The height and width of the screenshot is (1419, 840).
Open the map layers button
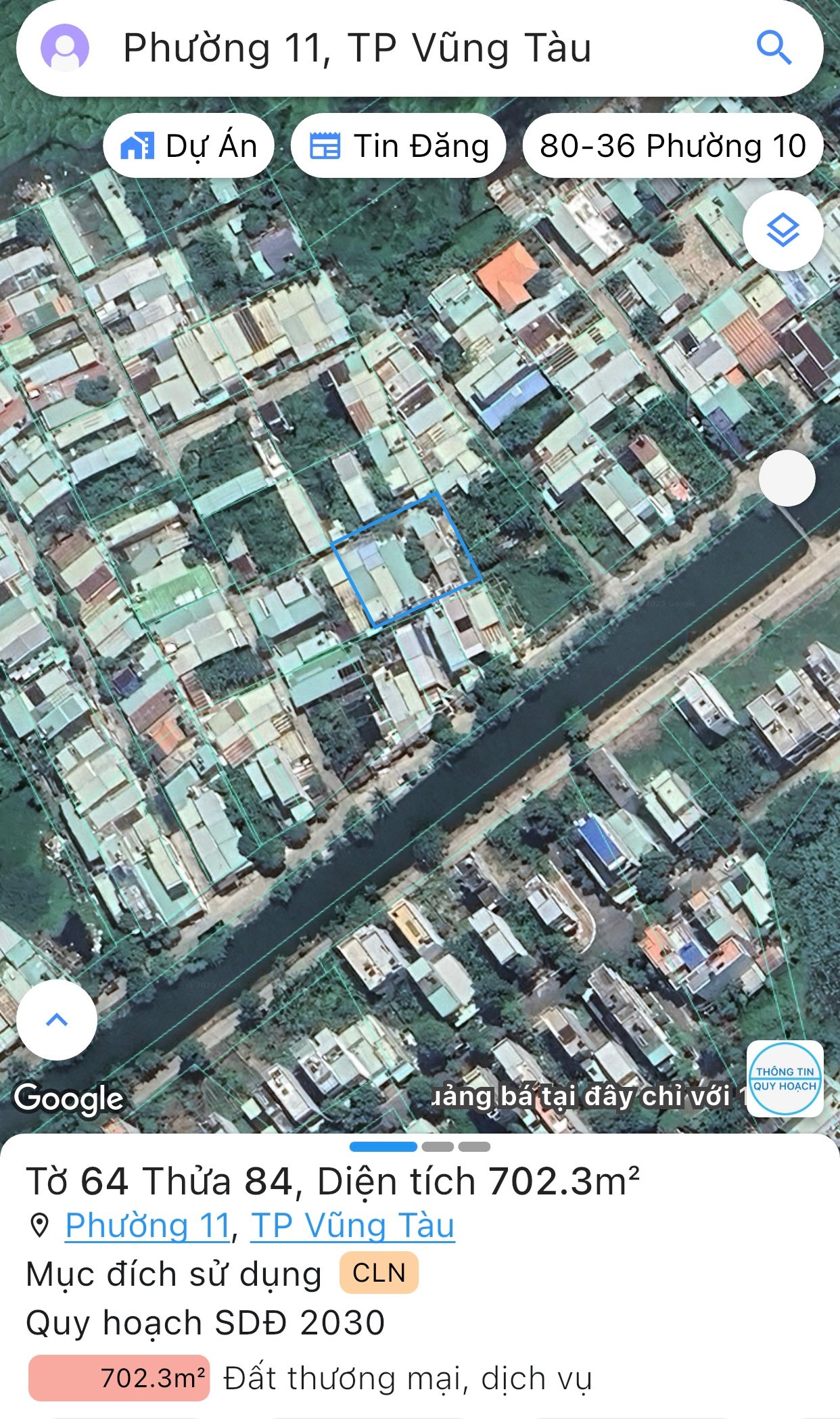(x=783, y=231)
